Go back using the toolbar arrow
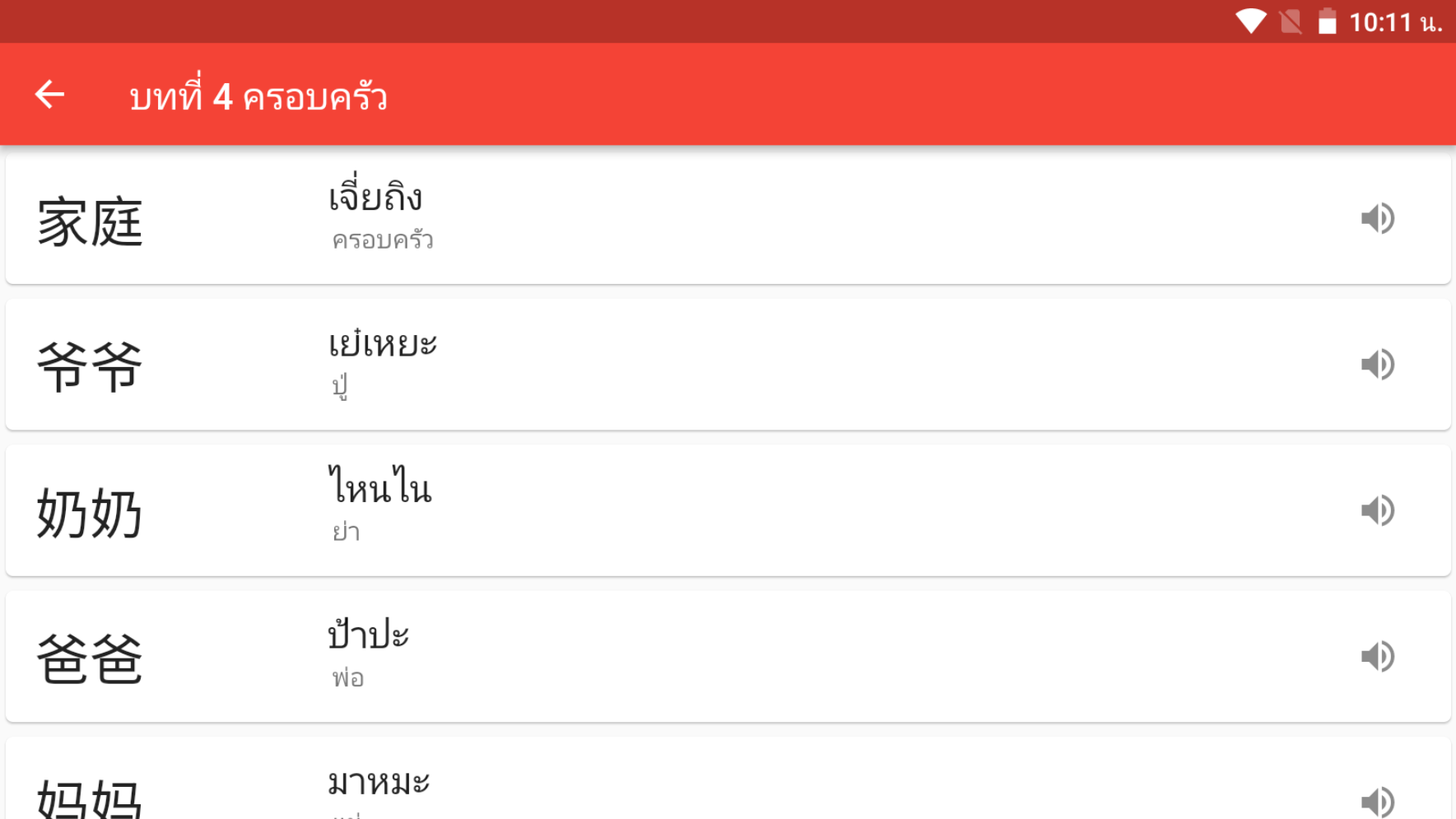 click(49, 95)
